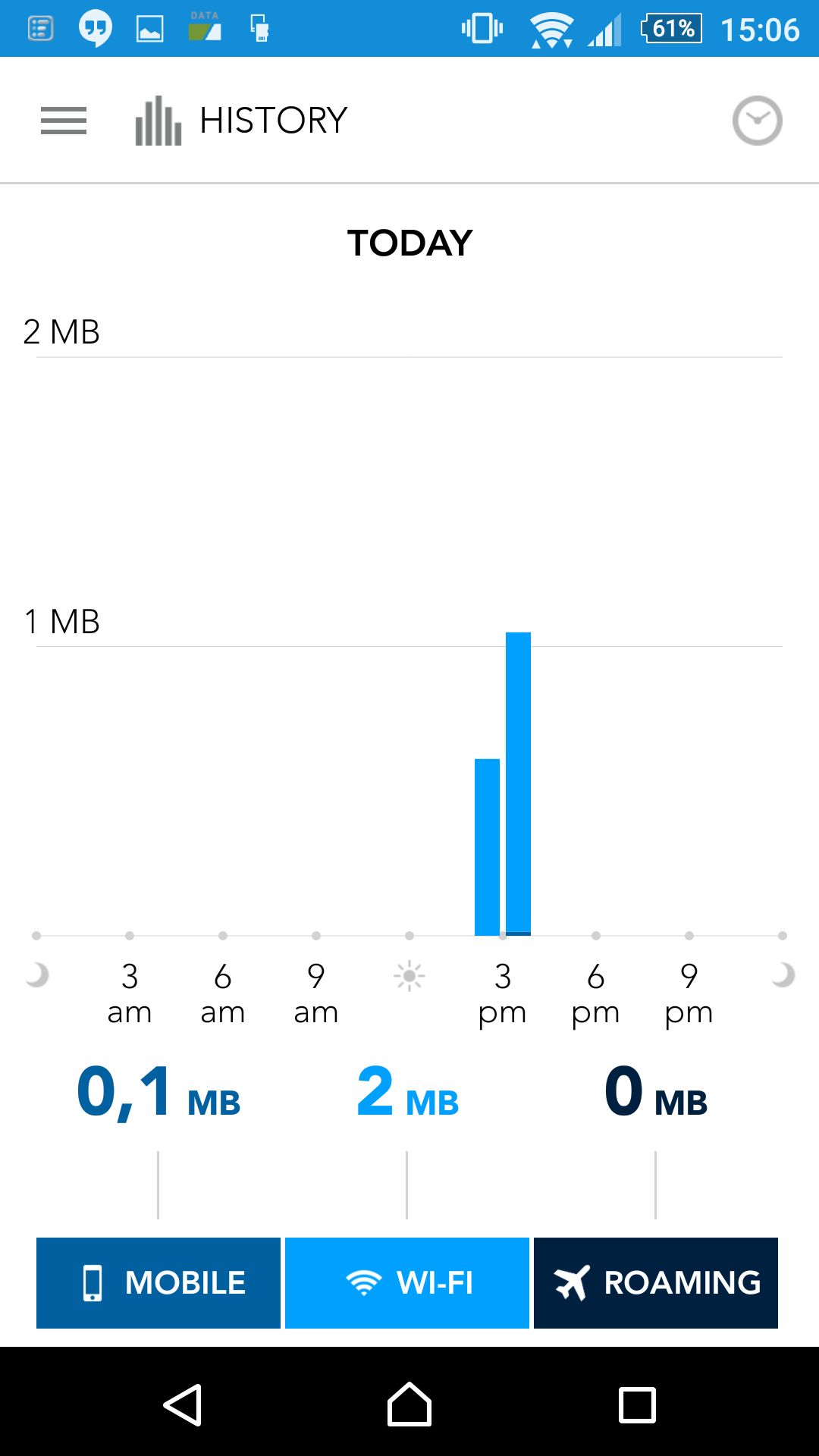The width and height of the screenshot is (819, 1456).
Task: Select the Roaming data button
Action: [x=656, y=1282]
